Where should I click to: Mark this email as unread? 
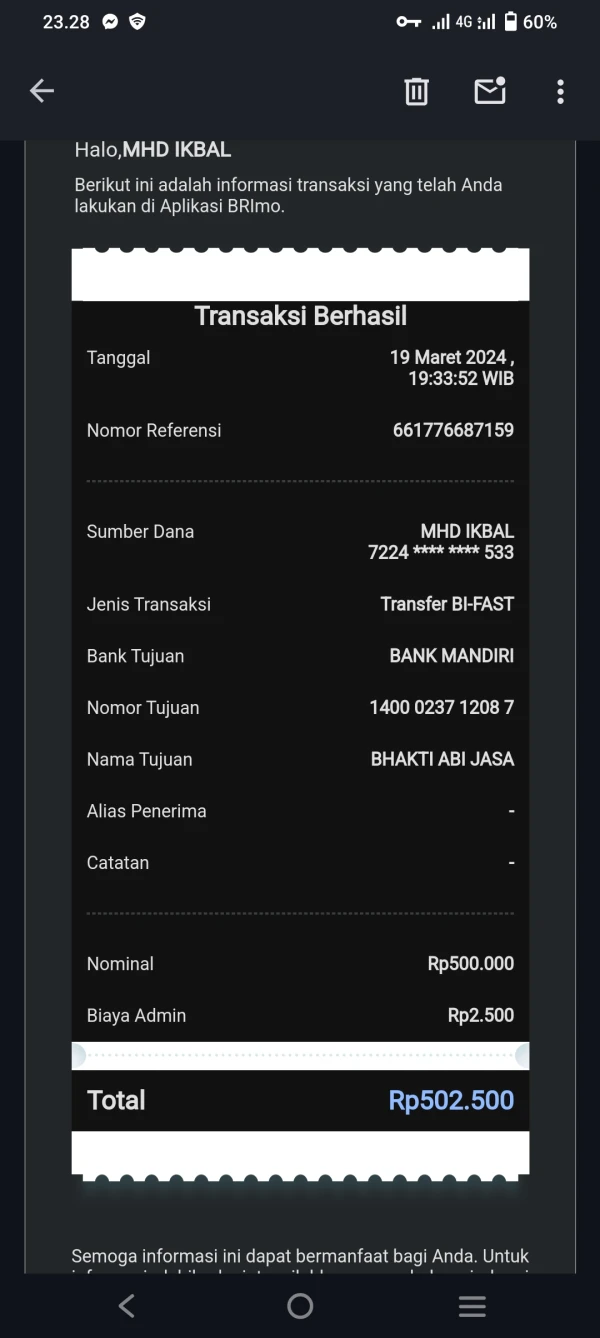click(489, 91)
